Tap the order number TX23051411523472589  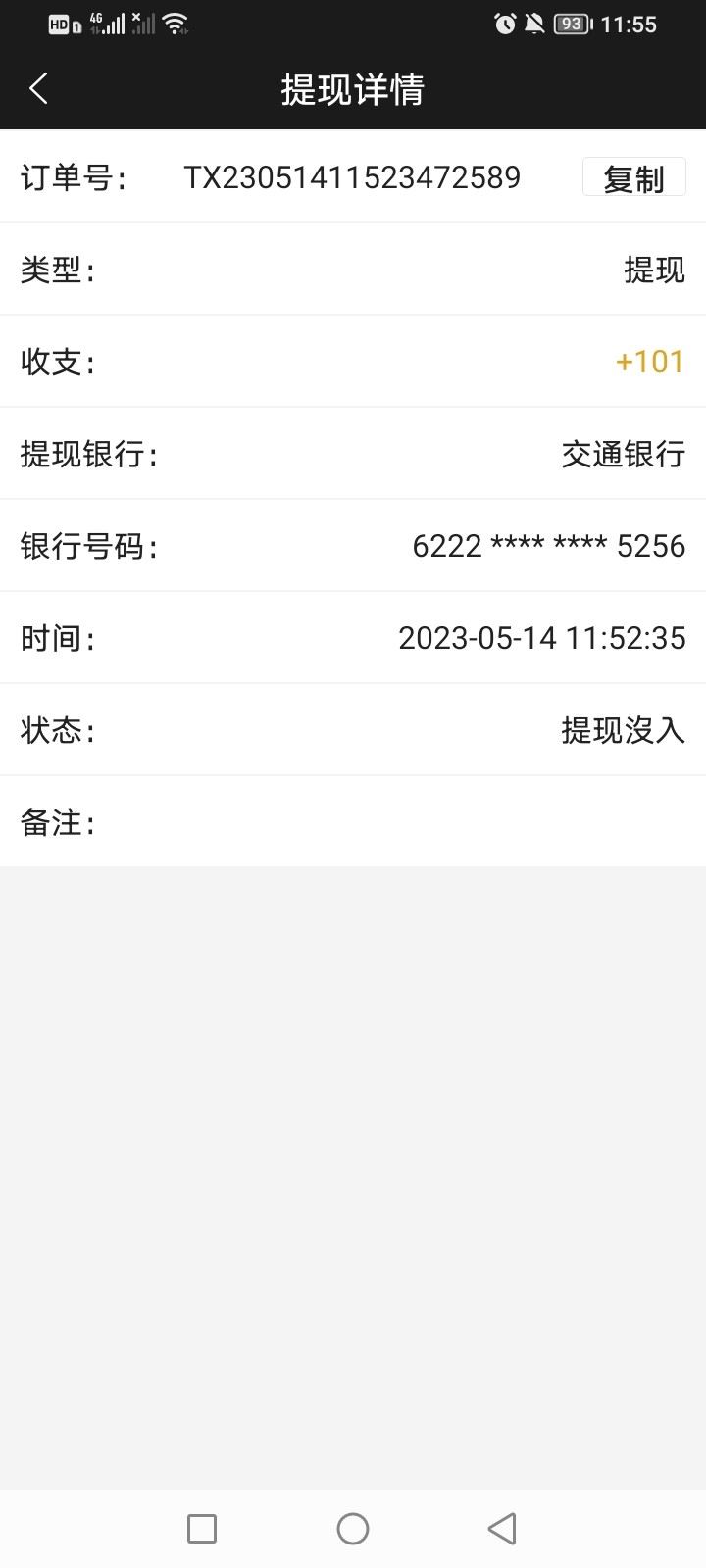click(x=351, y=177)
